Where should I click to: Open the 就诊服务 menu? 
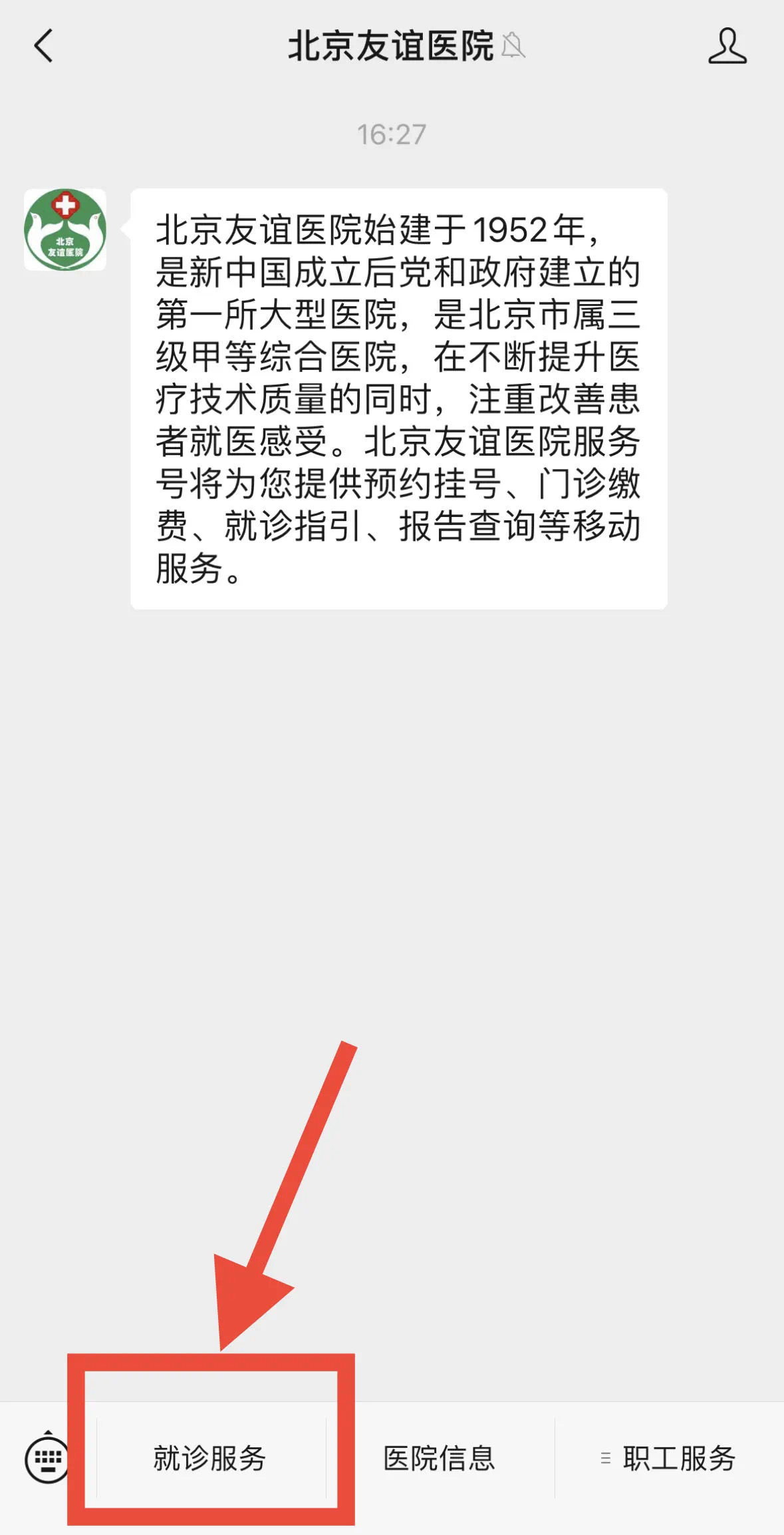point(211,1458)
